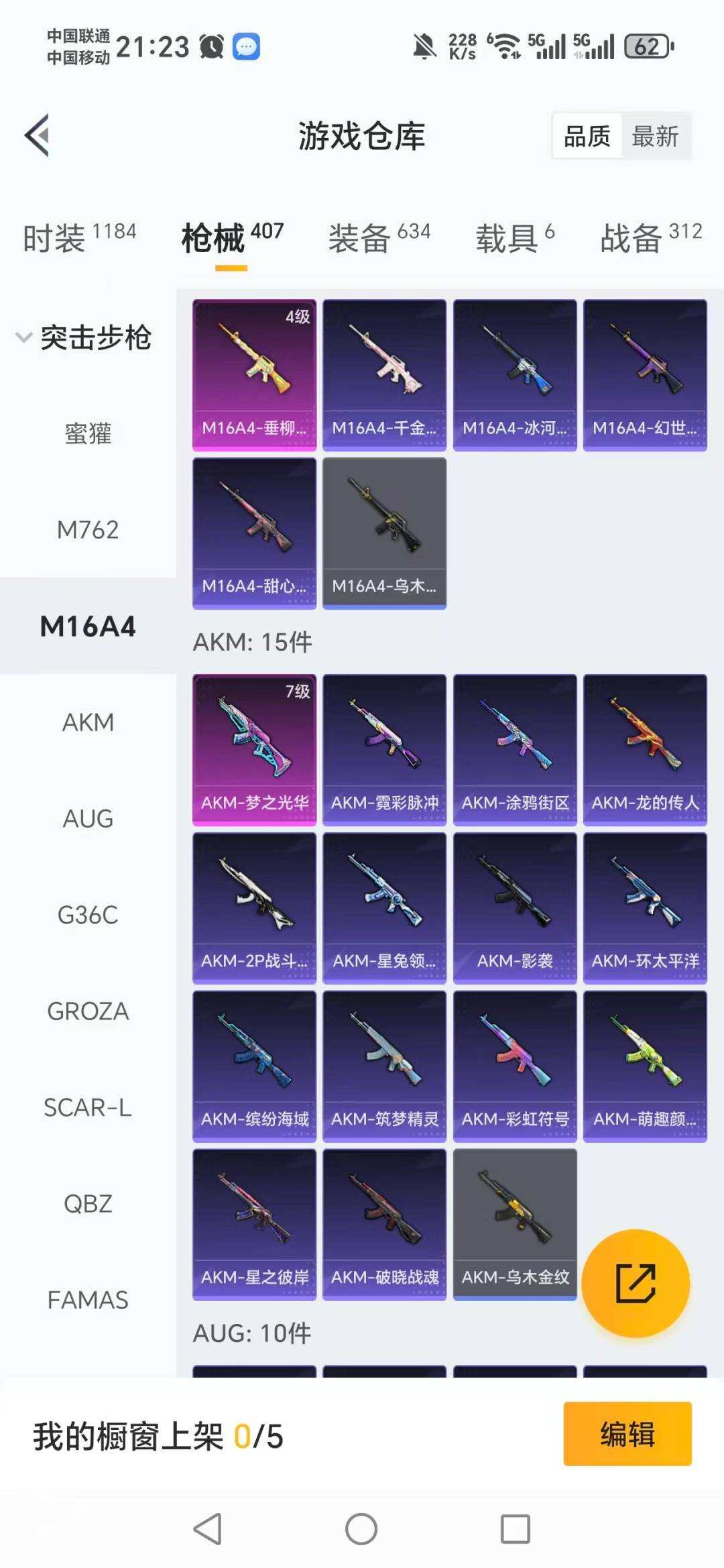724x1568 pixels.
Task: Go to the system home screen
Action: (x=361, y=1529)
